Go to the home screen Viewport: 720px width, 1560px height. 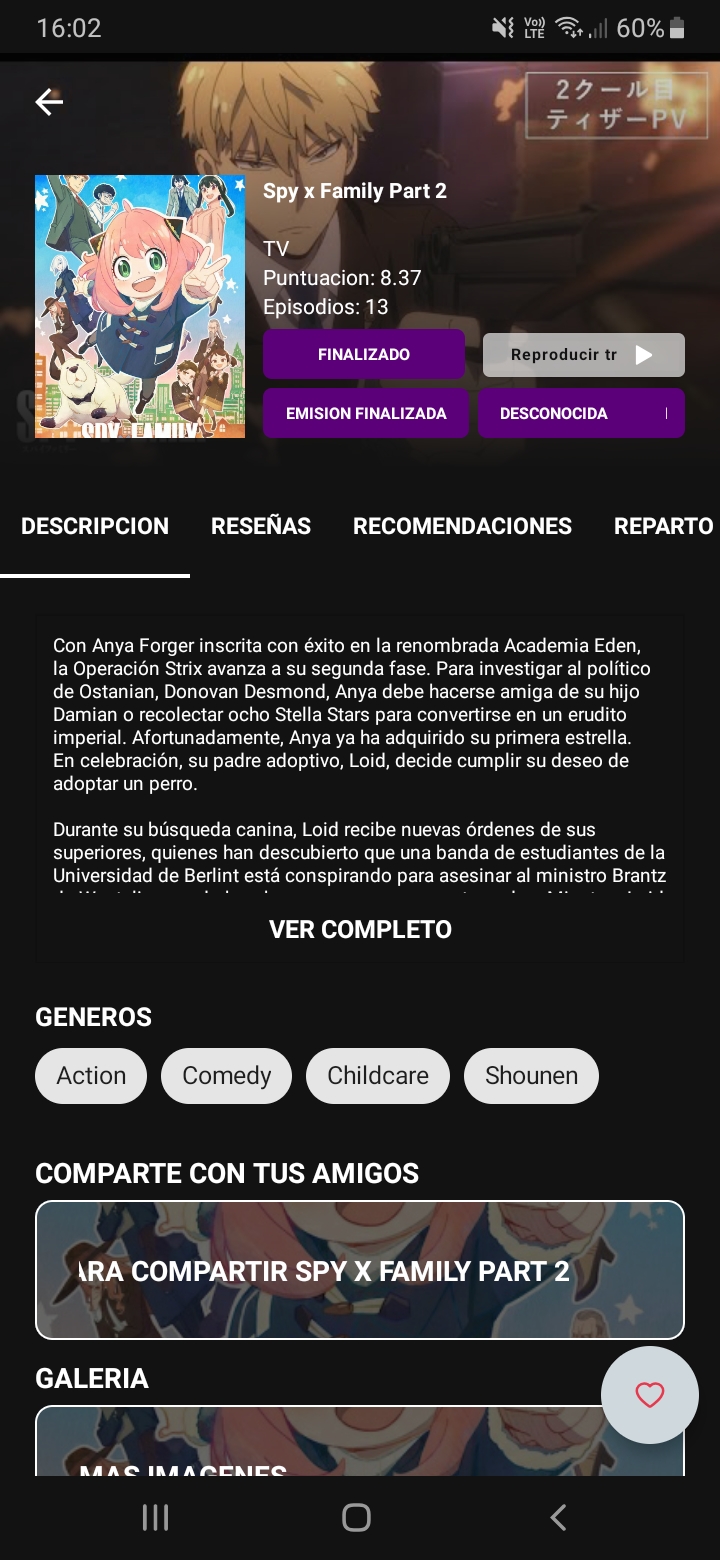357,1517
